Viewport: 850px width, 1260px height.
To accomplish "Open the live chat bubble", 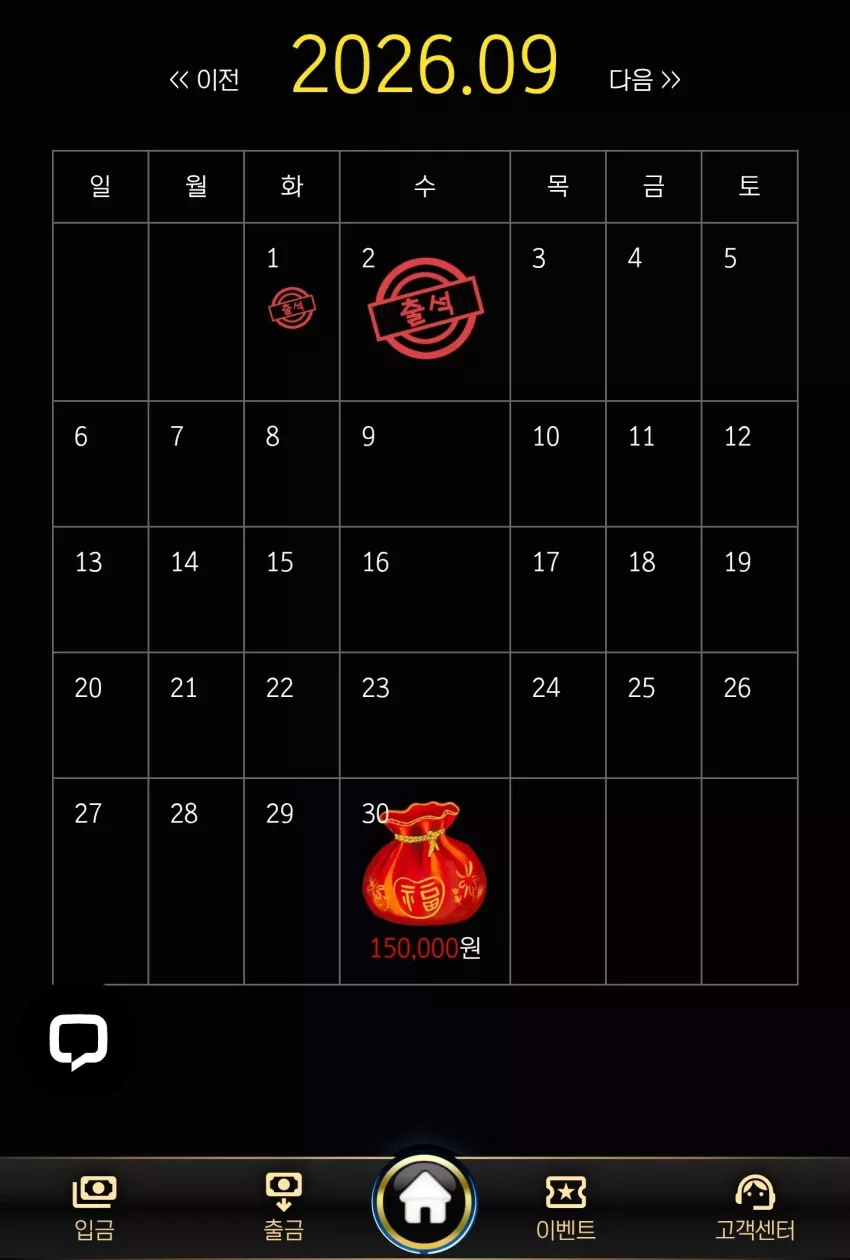I will pos(78,1043).
